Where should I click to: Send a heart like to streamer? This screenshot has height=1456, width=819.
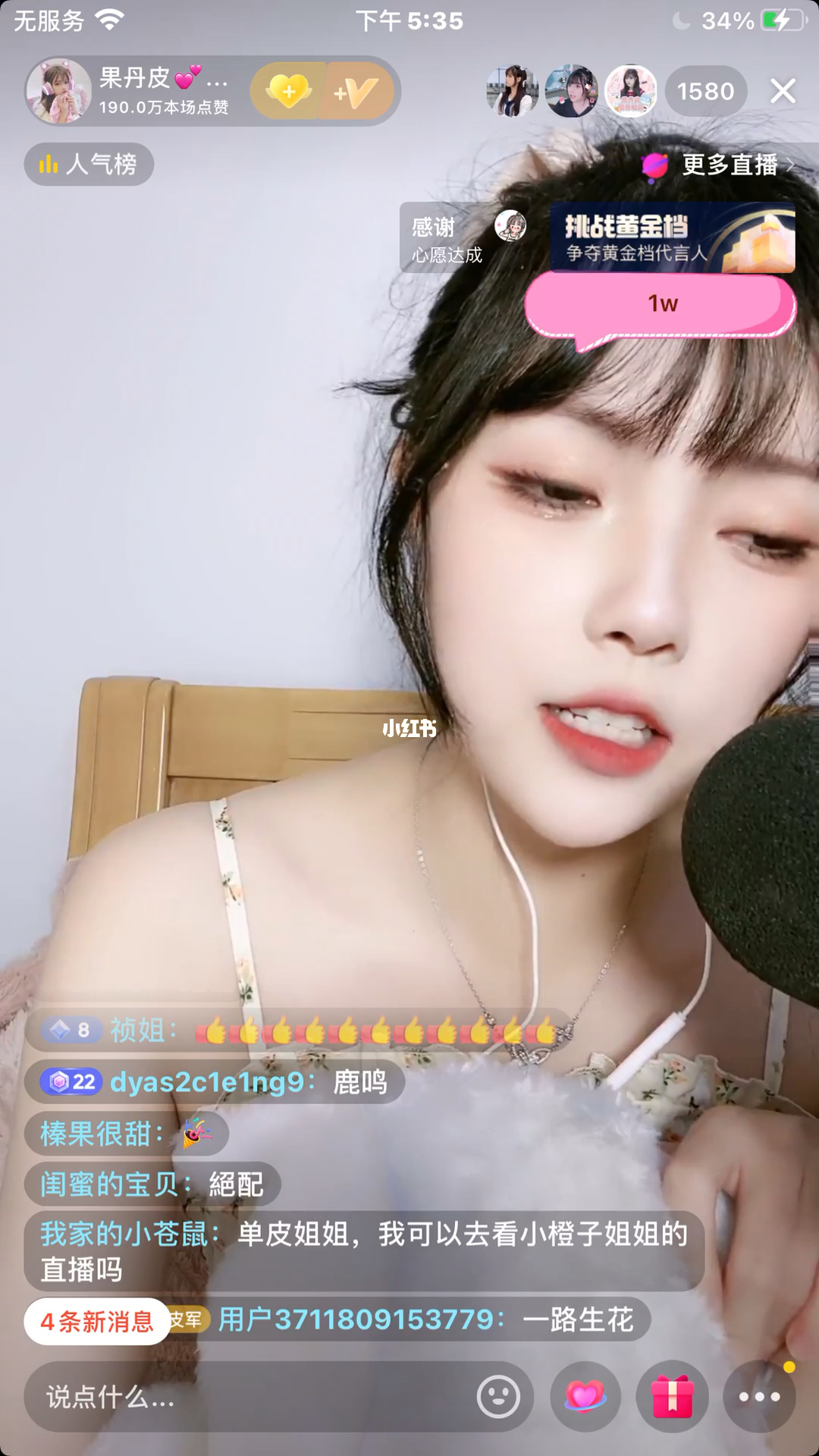(x=585, y=1396)
